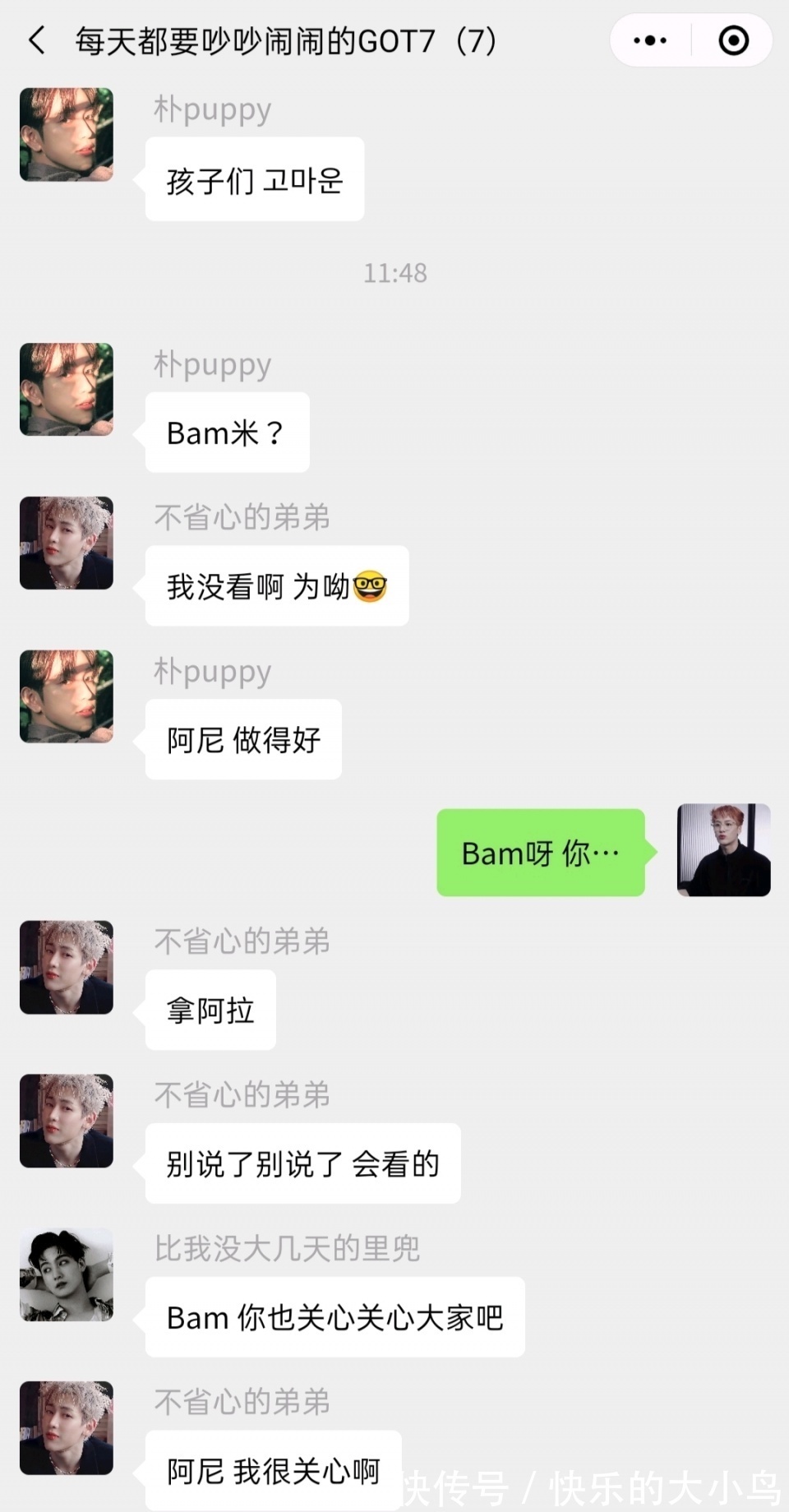Close the mini program with the circle button
Viewport: 789px width, 1512px height.
[x=733, y=39]
